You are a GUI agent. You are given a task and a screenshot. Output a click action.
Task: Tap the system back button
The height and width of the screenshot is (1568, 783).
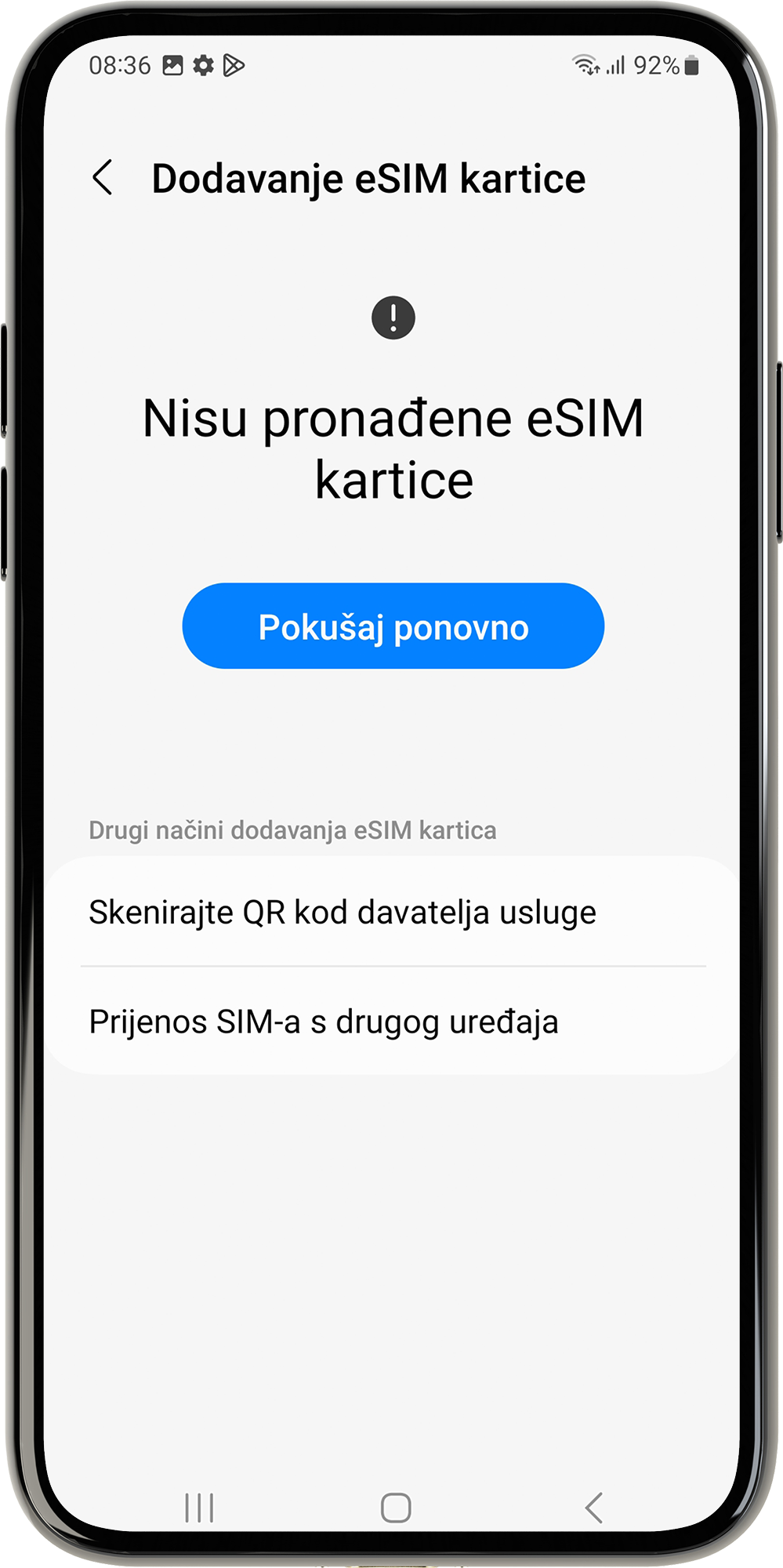coord(594,1508)
